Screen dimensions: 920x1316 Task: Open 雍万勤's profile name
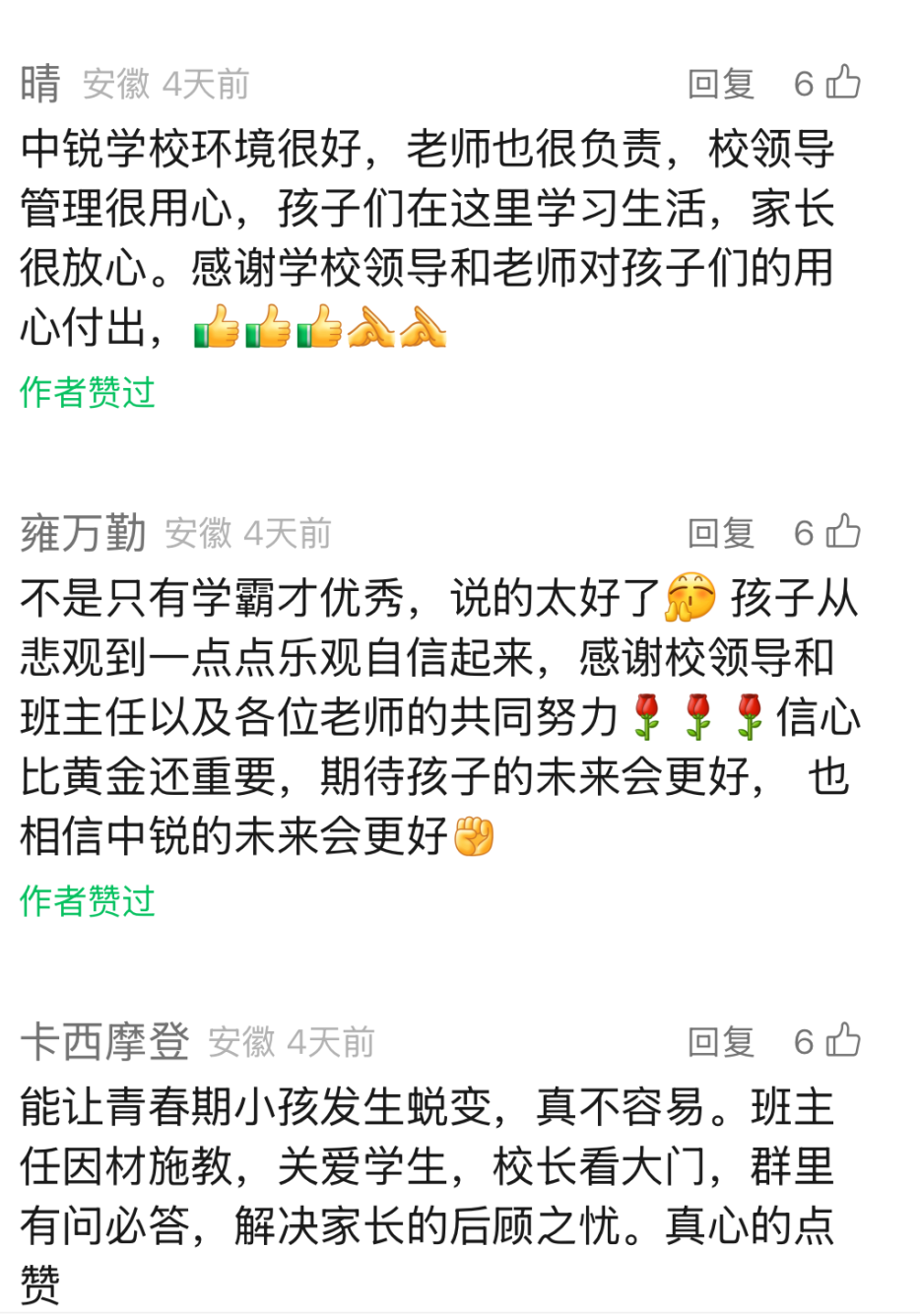[83, 533]
